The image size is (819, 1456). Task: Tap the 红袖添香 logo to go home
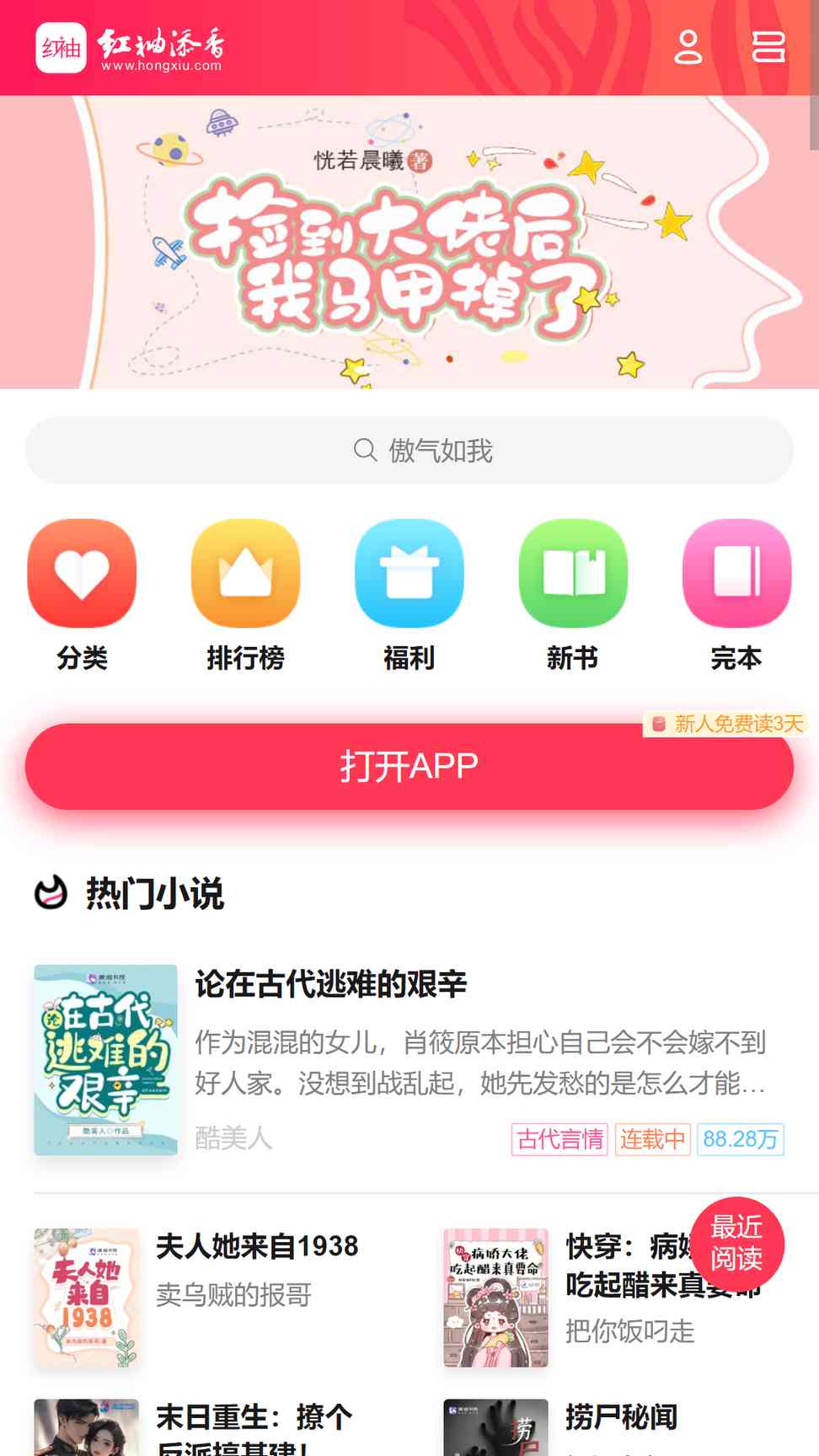[x=131, y=48]
